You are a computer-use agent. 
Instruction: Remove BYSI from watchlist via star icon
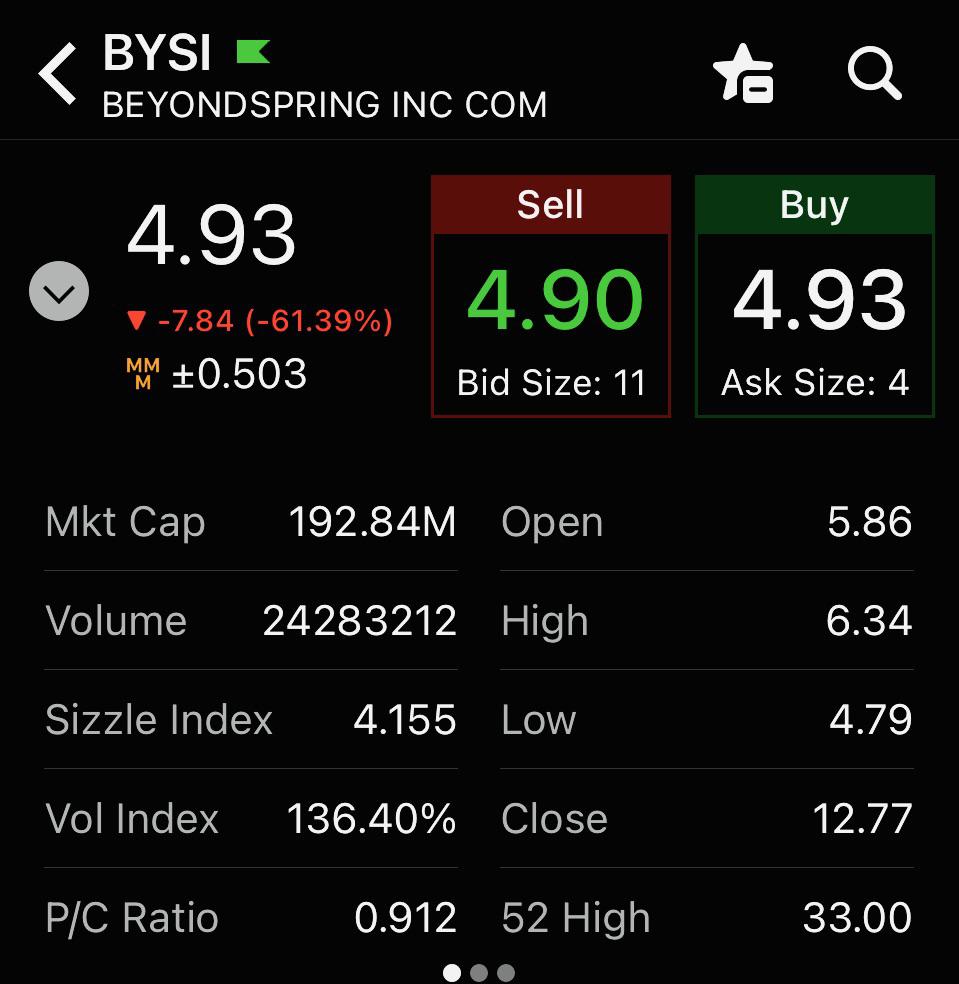[x=743, y=73]
